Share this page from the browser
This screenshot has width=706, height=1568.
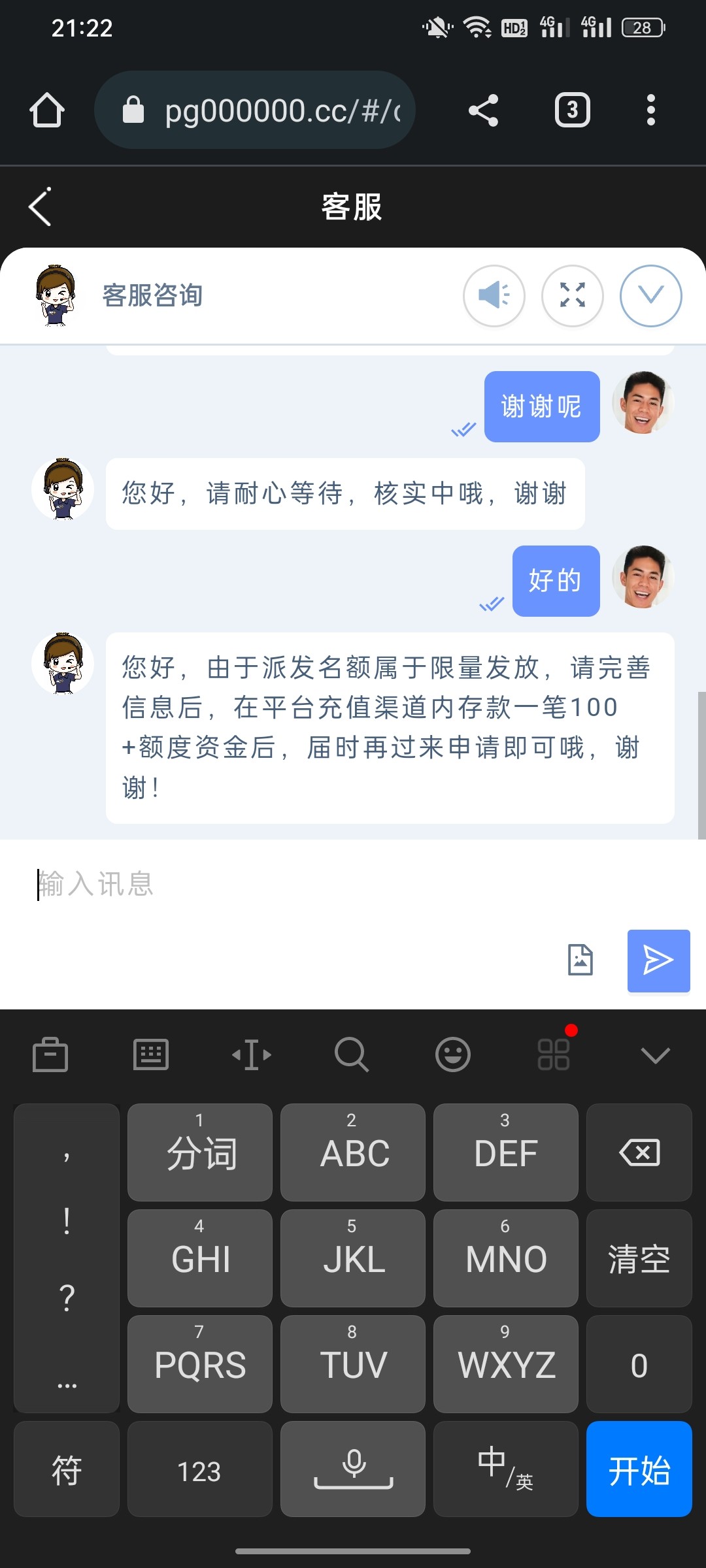tap(484, 110)
